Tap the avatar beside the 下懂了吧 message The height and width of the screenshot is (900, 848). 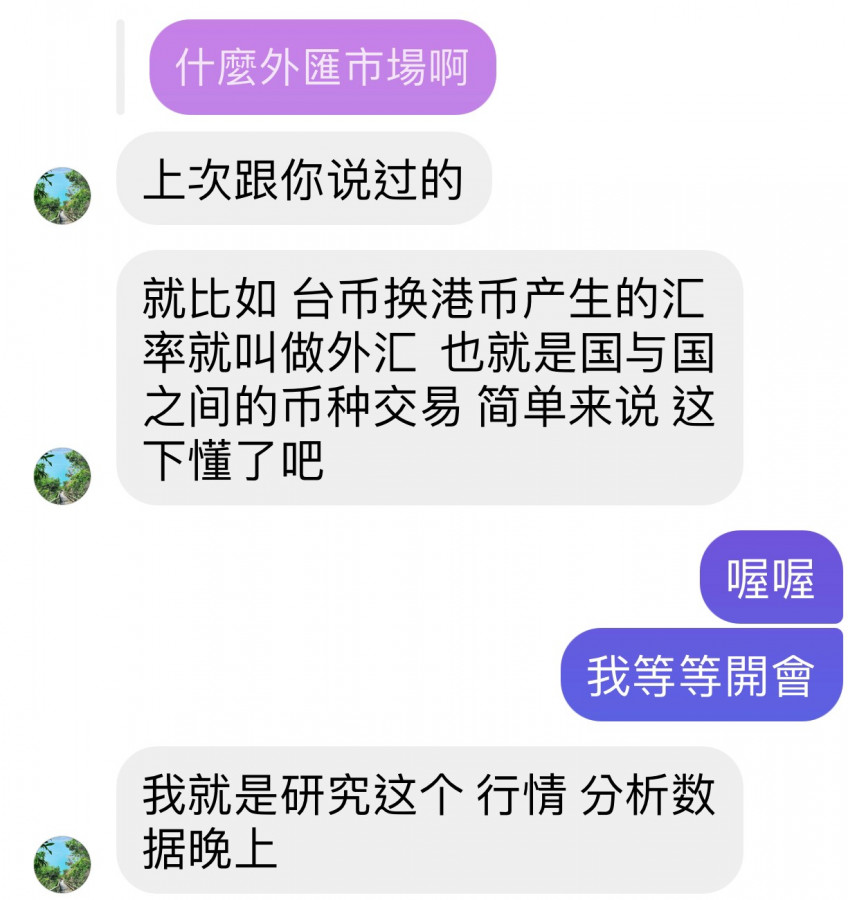coord(62,475)
